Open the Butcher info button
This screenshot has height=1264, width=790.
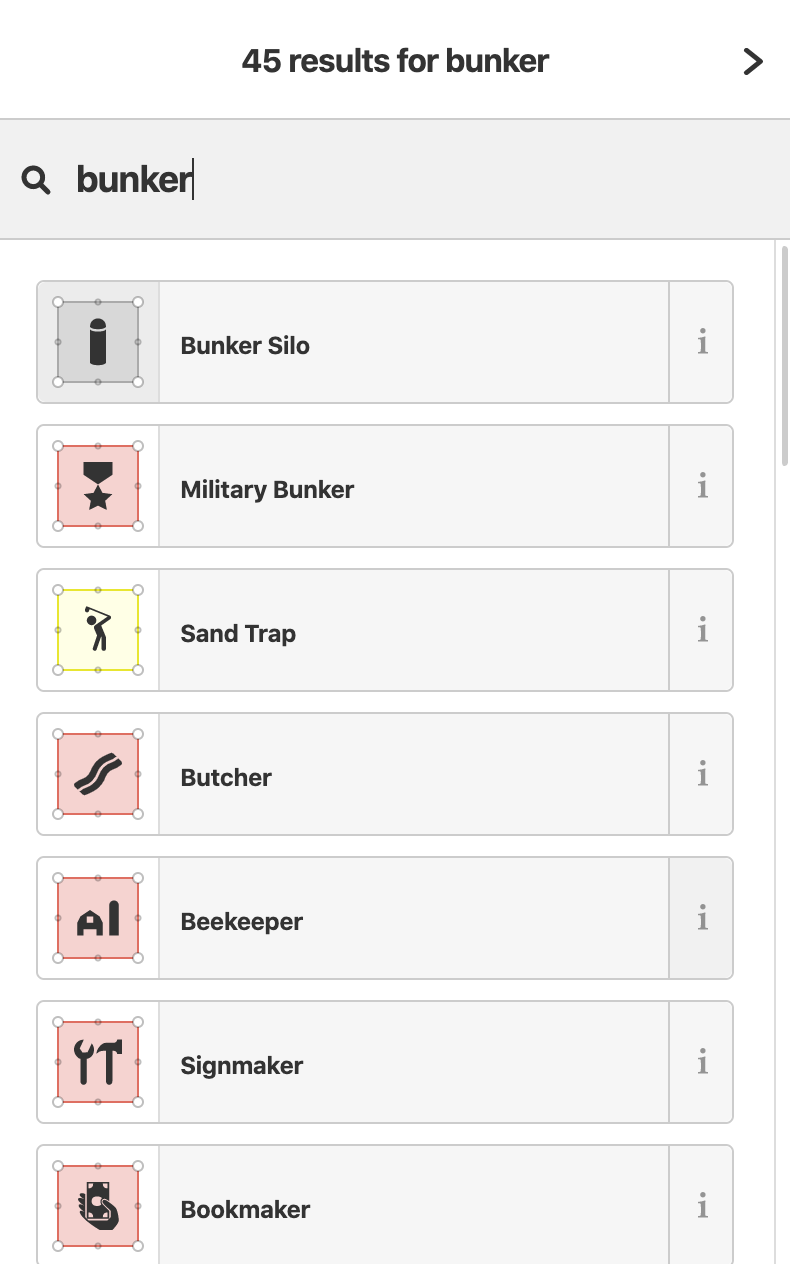pos(702,775)
